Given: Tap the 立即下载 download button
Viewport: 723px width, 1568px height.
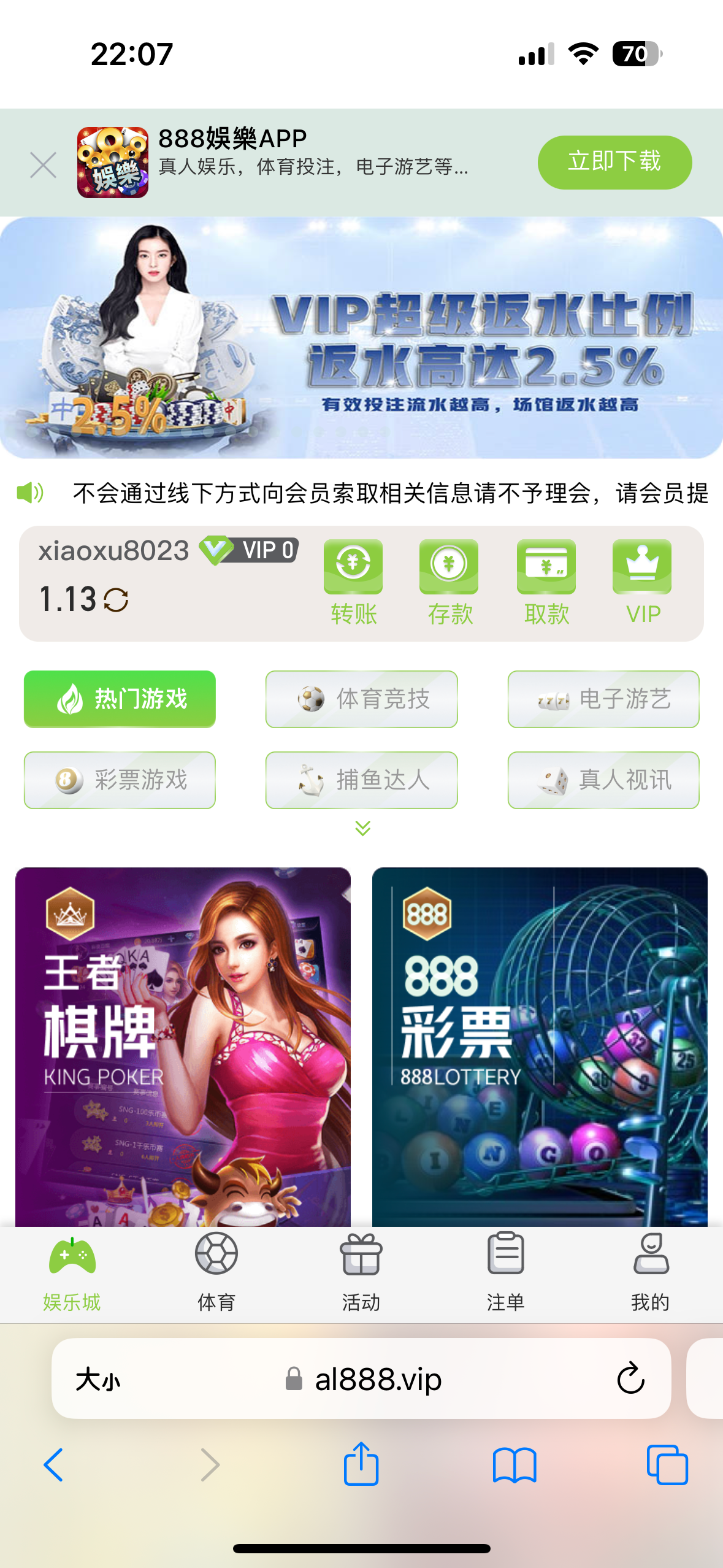Looking at the screenshot, I should [614, 162].
